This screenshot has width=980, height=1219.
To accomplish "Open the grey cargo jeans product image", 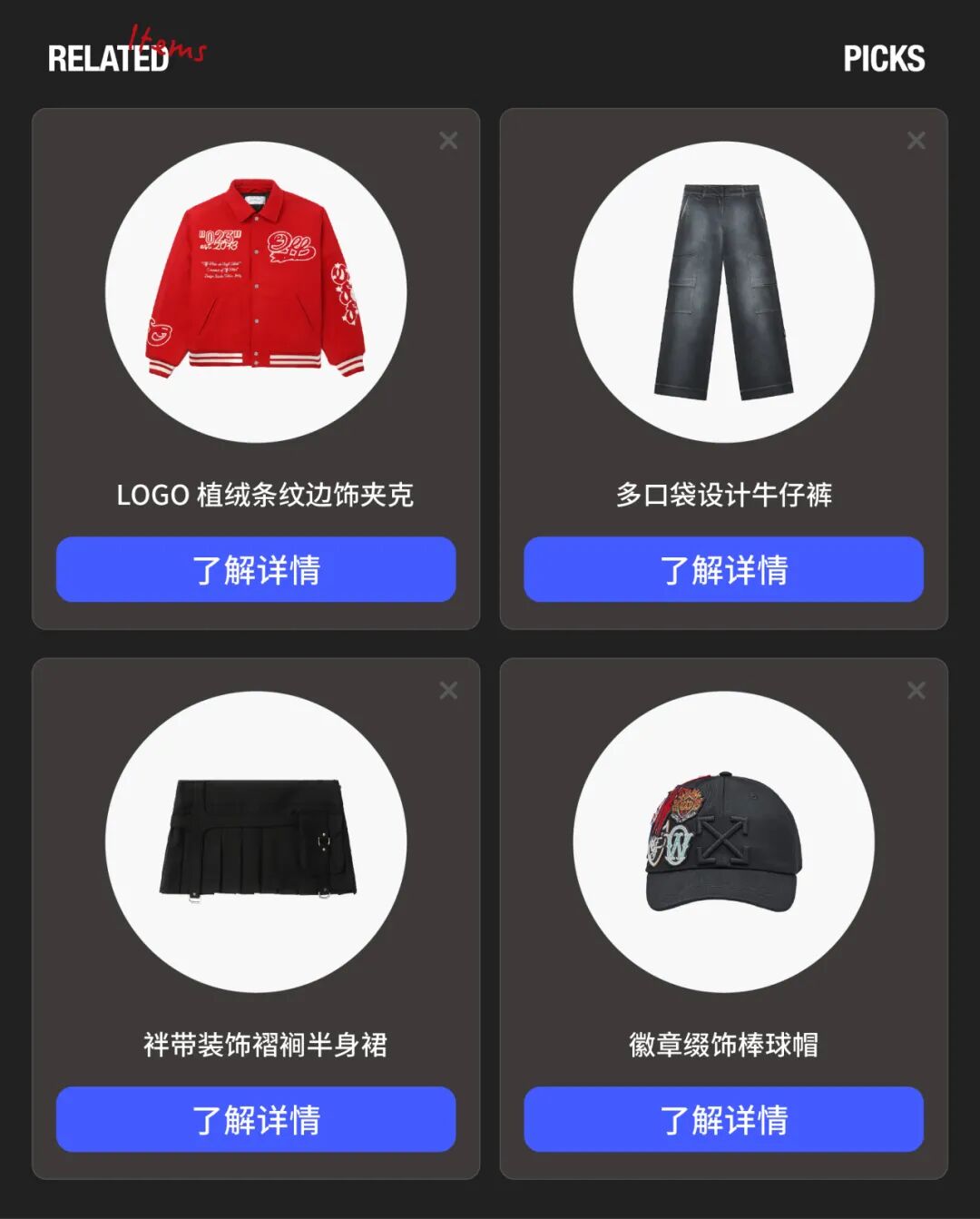I will coord(723,292).
